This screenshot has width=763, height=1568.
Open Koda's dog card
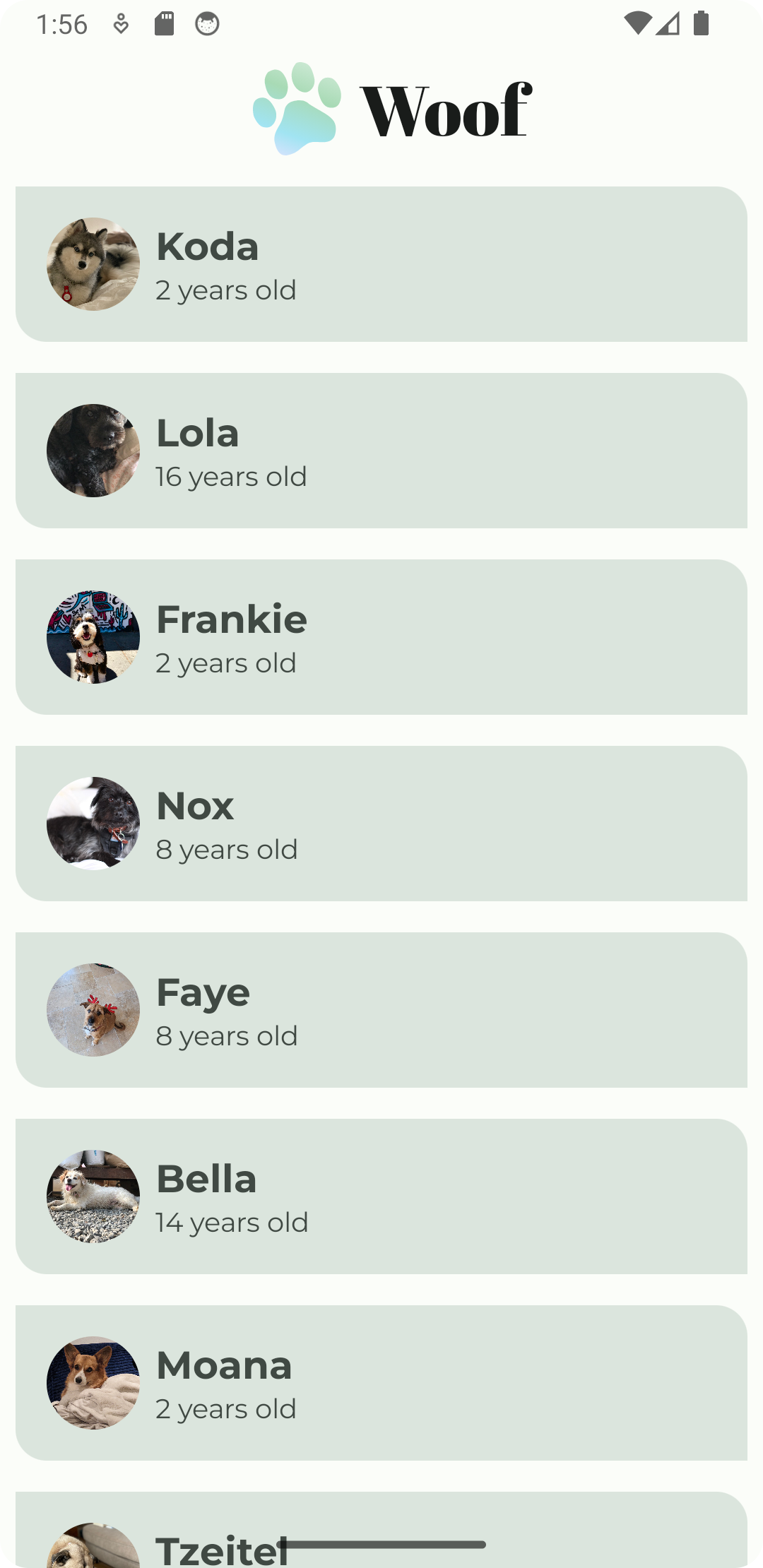click(x=381, y=264)
